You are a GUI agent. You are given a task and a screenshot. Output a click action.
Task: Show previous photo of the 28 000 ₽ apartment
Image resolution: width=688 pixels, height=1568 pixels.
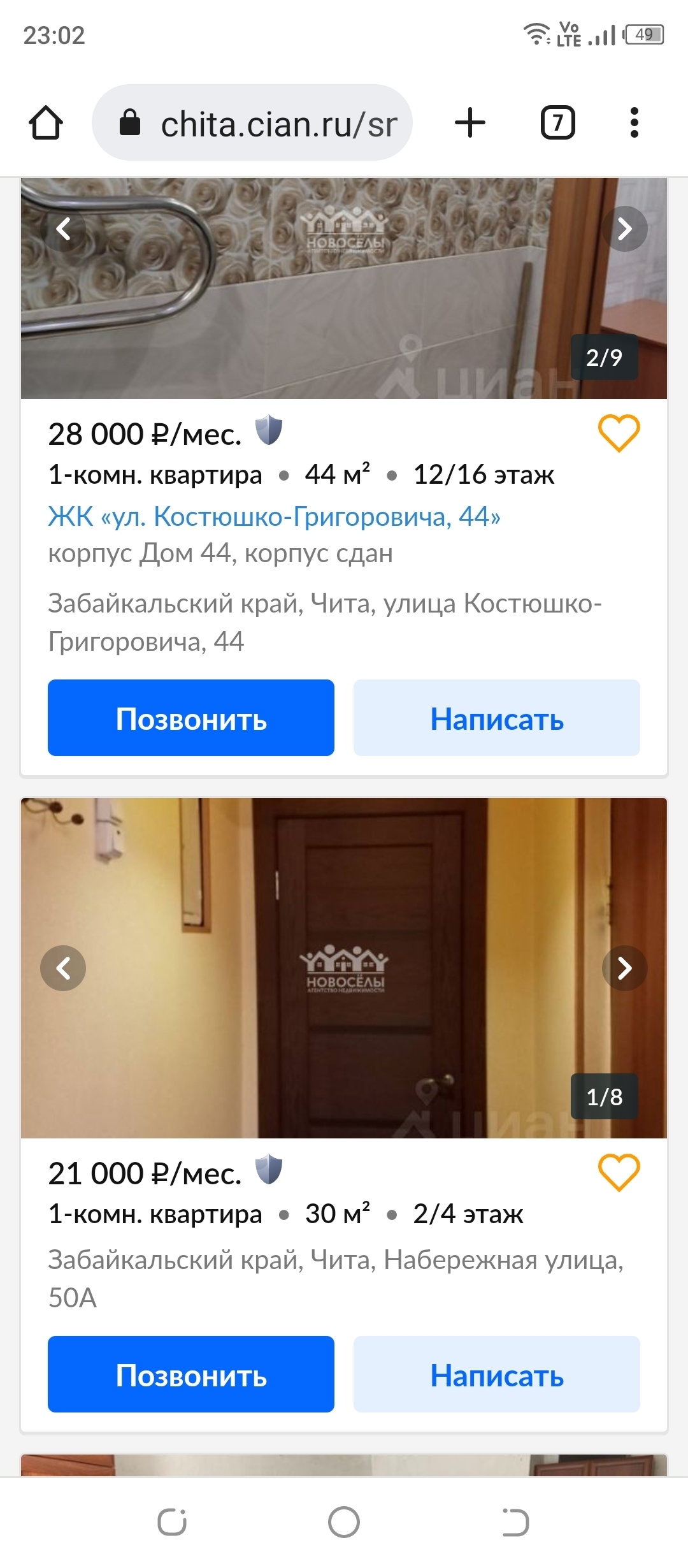tap(63, 229)
